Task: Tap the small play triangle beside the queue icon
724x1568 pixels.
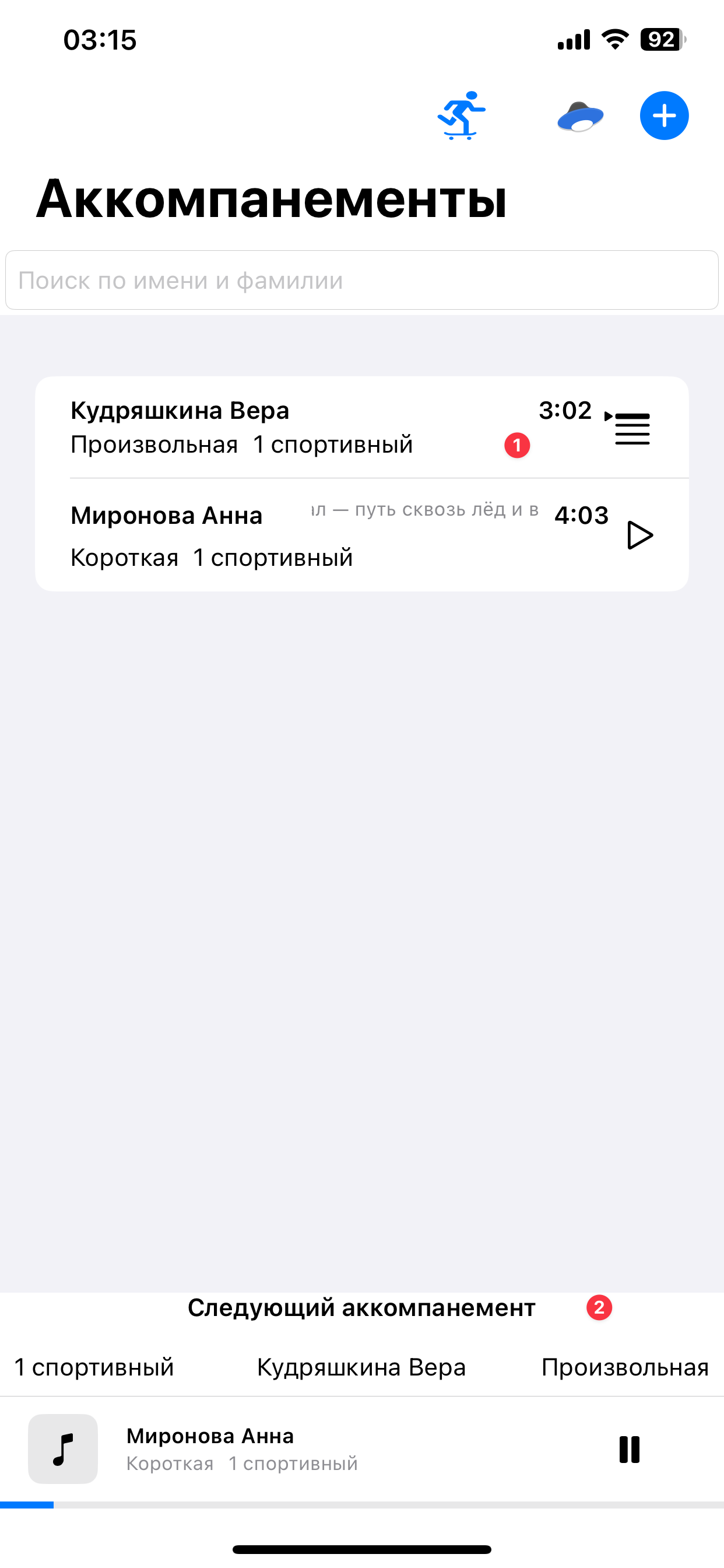Action: (x=609, y=416)
